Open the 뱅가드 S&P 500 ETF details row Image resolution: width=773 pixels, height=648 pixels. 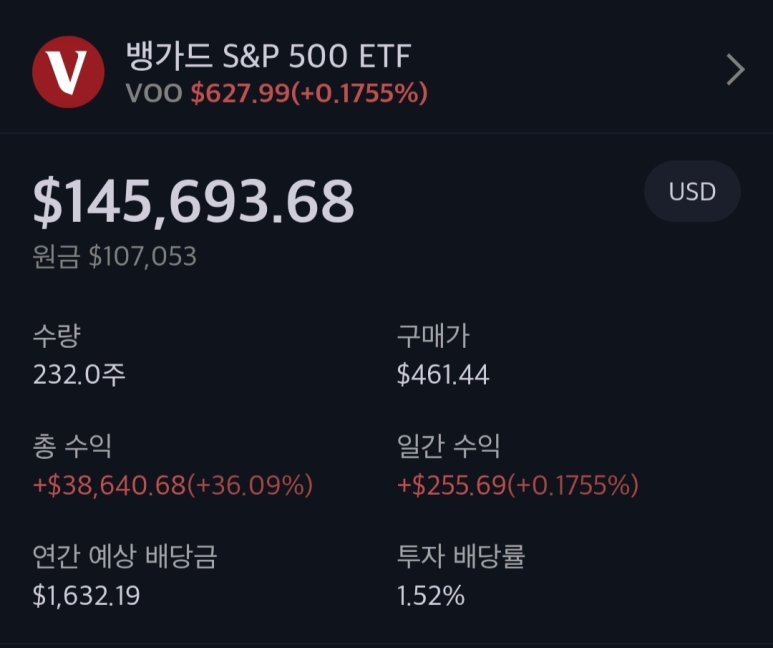click(x=386, y=70)
